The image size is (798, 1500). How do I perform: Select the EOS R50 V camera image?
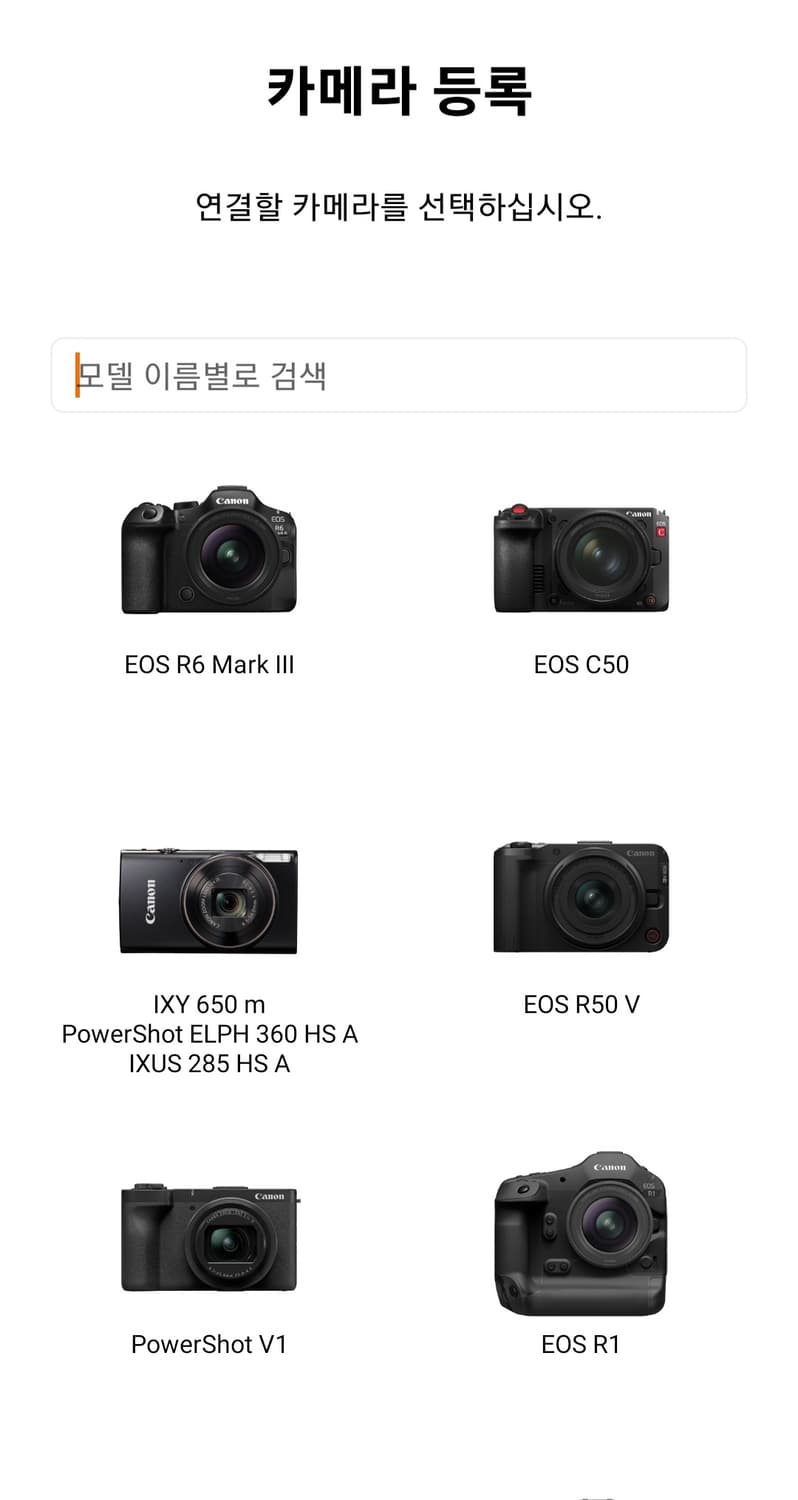click(x=581, y=895)
